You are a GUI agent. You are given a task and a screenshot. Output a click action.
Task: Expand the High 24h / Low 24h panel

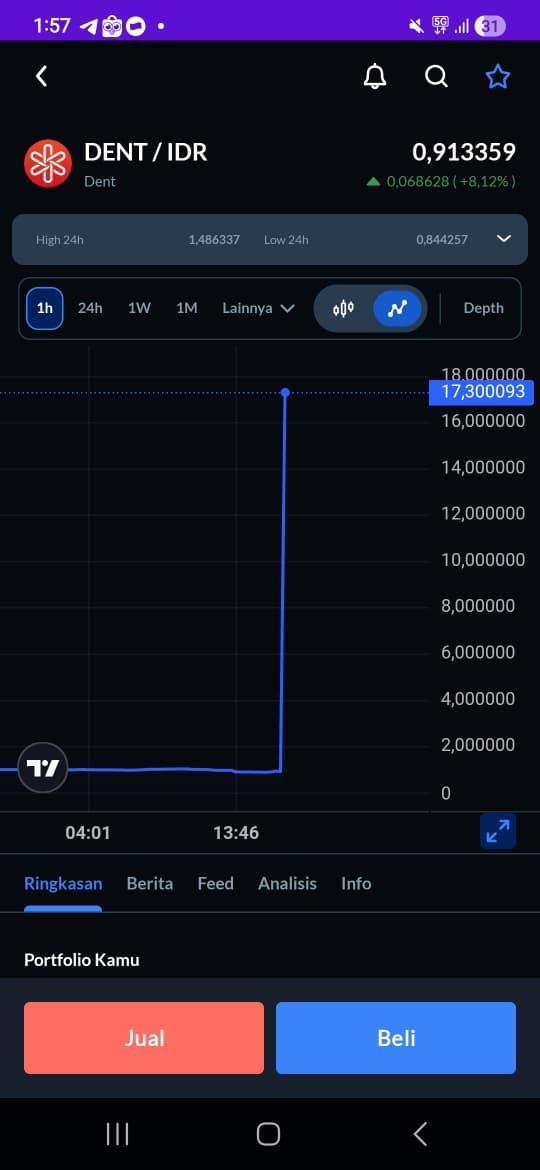click(504, 239)
